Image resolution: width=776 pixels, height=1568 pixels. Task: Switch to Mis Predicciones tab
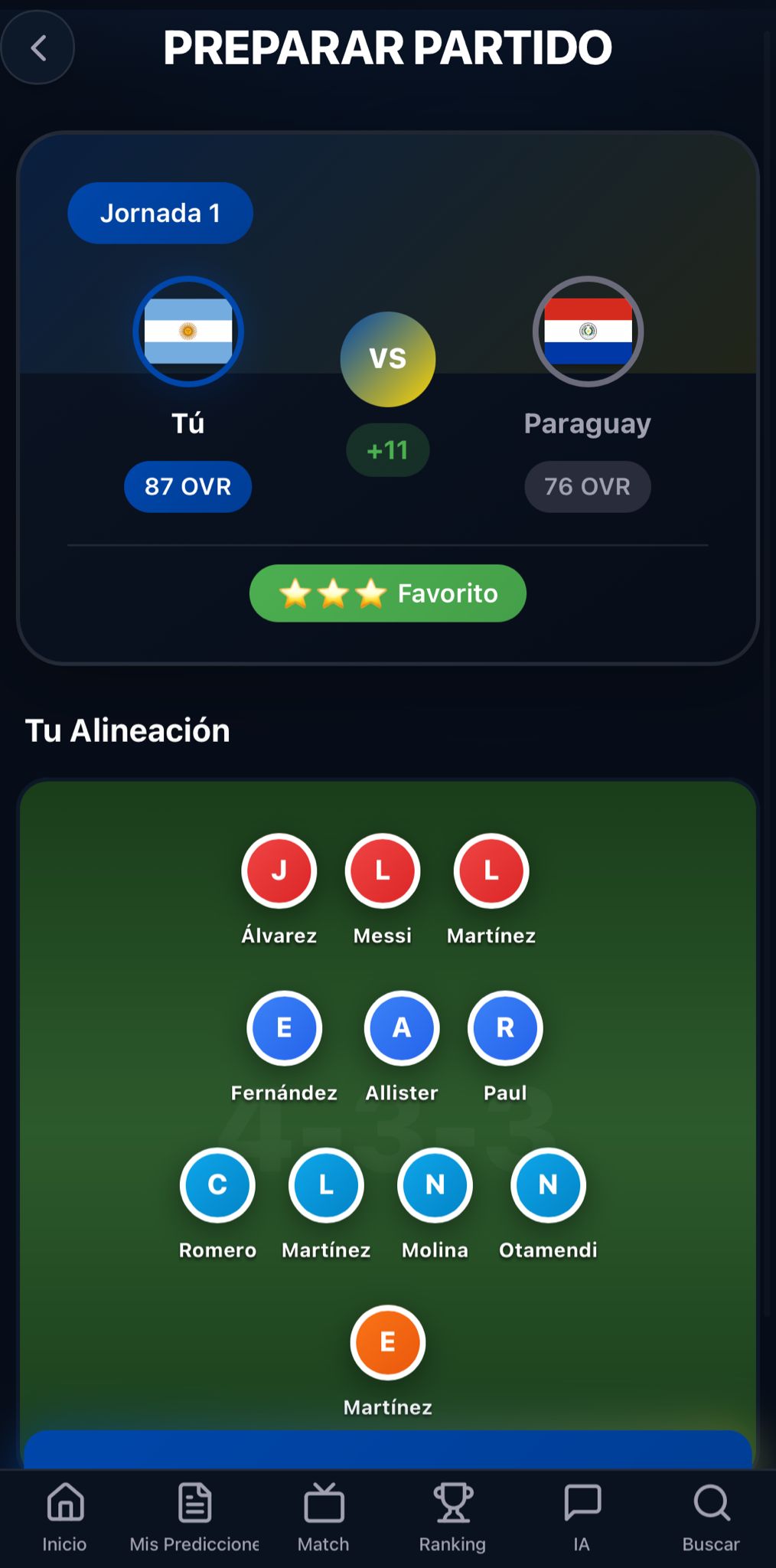click(194, 1516)
